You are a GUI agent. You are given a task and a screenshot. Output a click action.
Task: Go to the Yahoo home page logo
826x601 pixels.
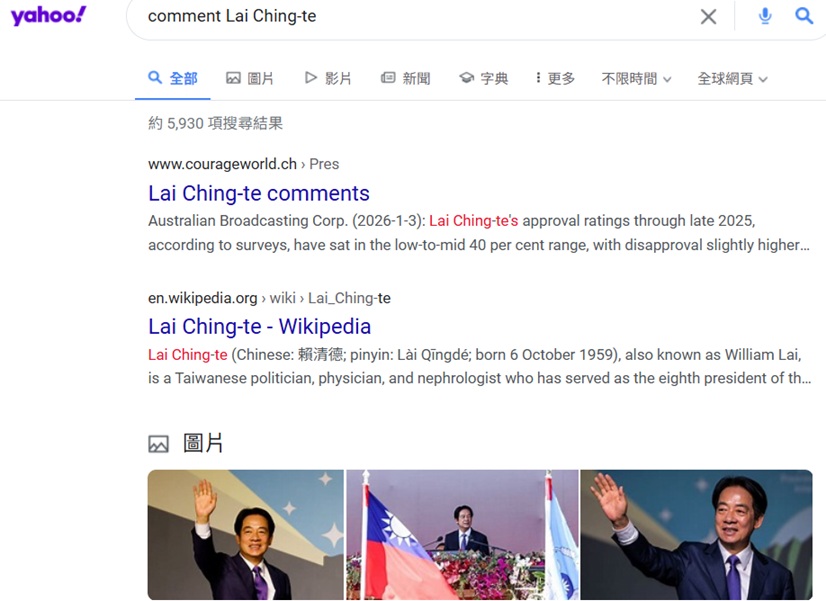48,16
